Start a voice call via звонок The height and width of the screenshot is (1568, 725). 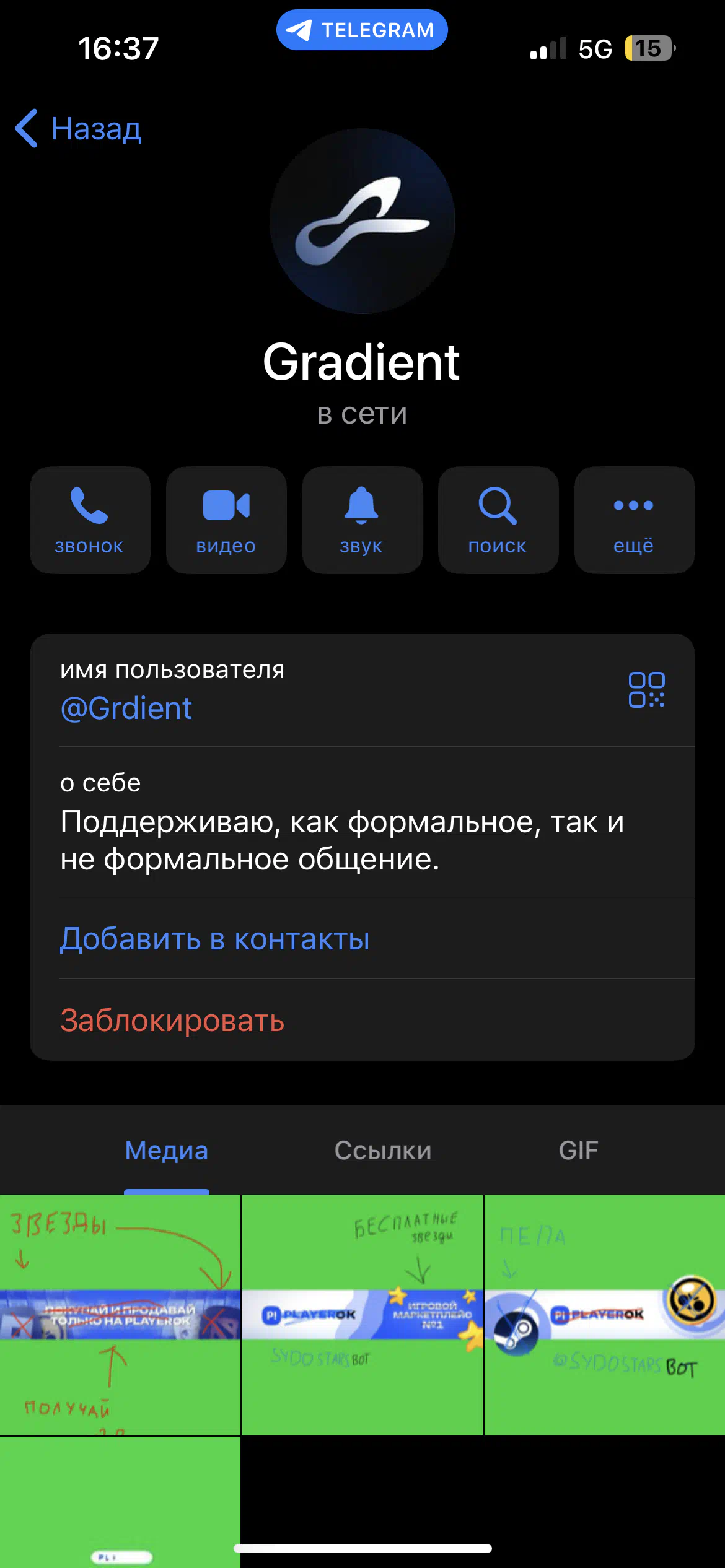point(90,520)
